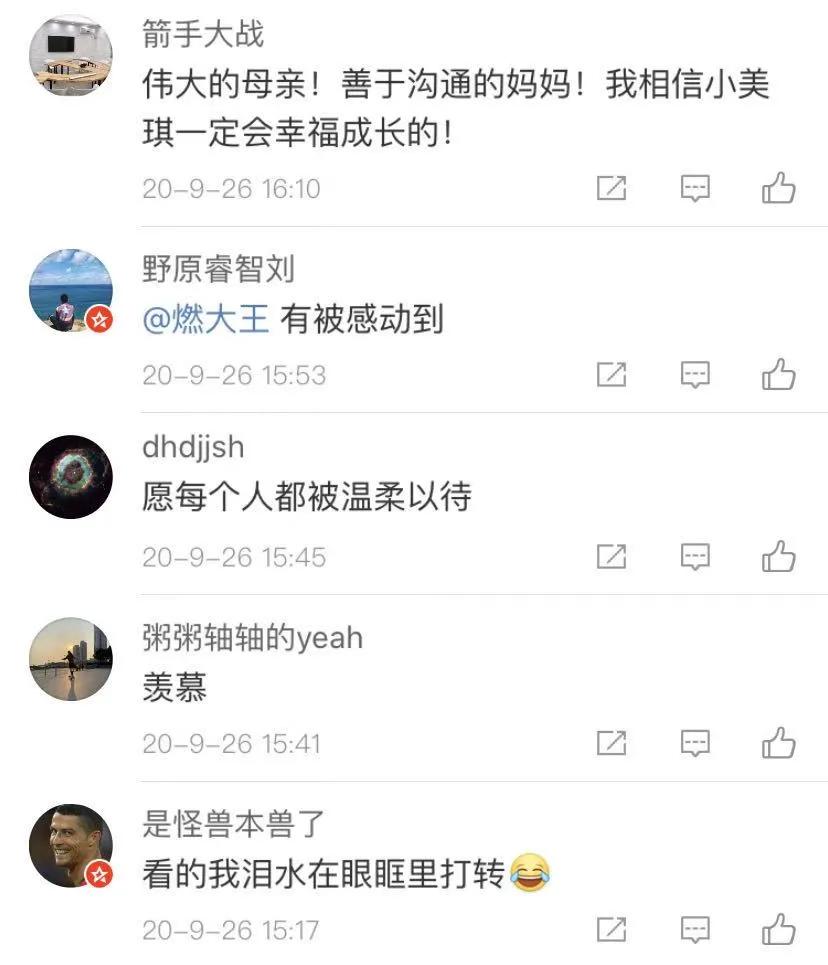
Task: Tap the verified badge on 野原睿智刘's avatar
Action: (x=97, y=320)
